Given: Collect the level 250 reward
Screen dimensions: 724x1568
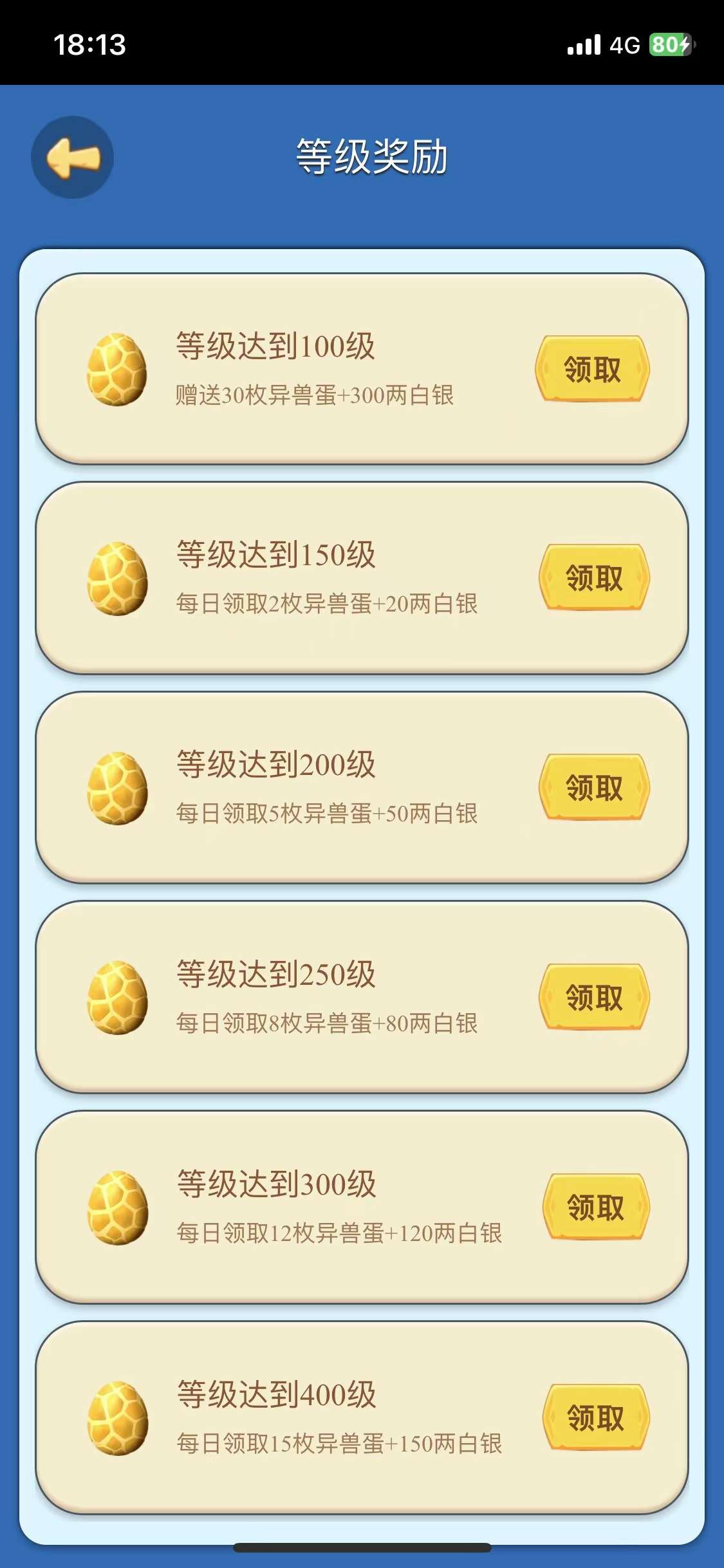Looking at the screenshot, I should click(x=594, y=997).
